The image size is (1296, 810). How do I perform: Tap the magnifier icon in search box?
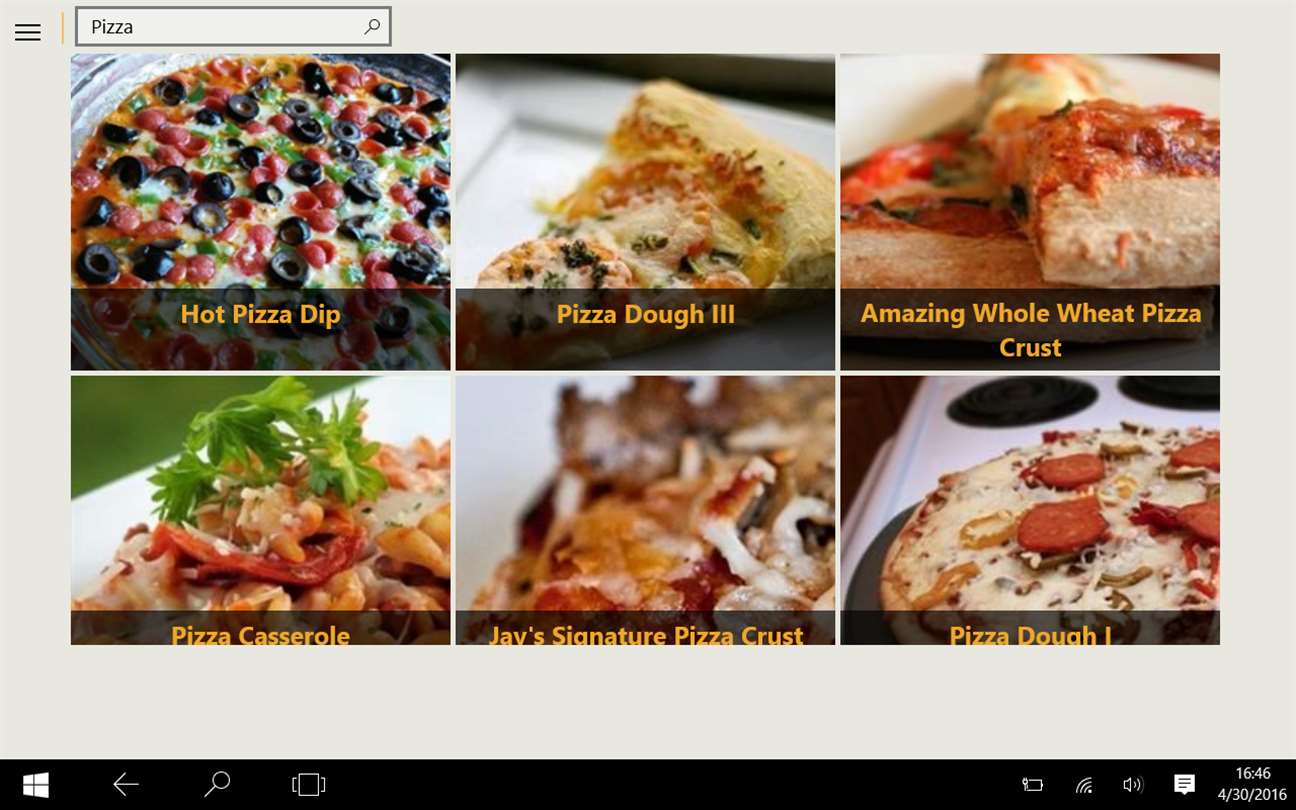click(x=372, y=27)
